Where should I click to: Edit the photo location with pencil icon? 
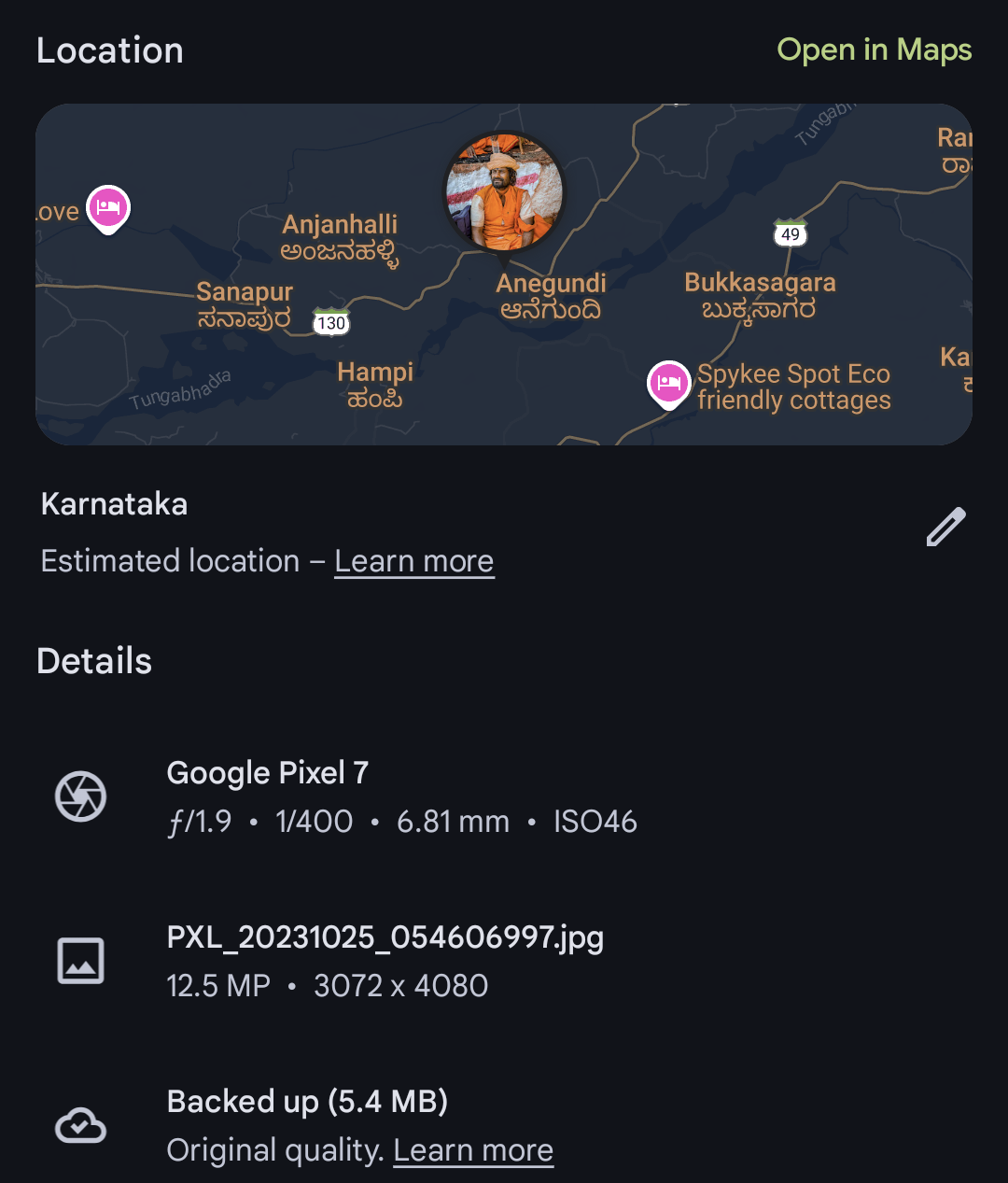coord(945,528)
